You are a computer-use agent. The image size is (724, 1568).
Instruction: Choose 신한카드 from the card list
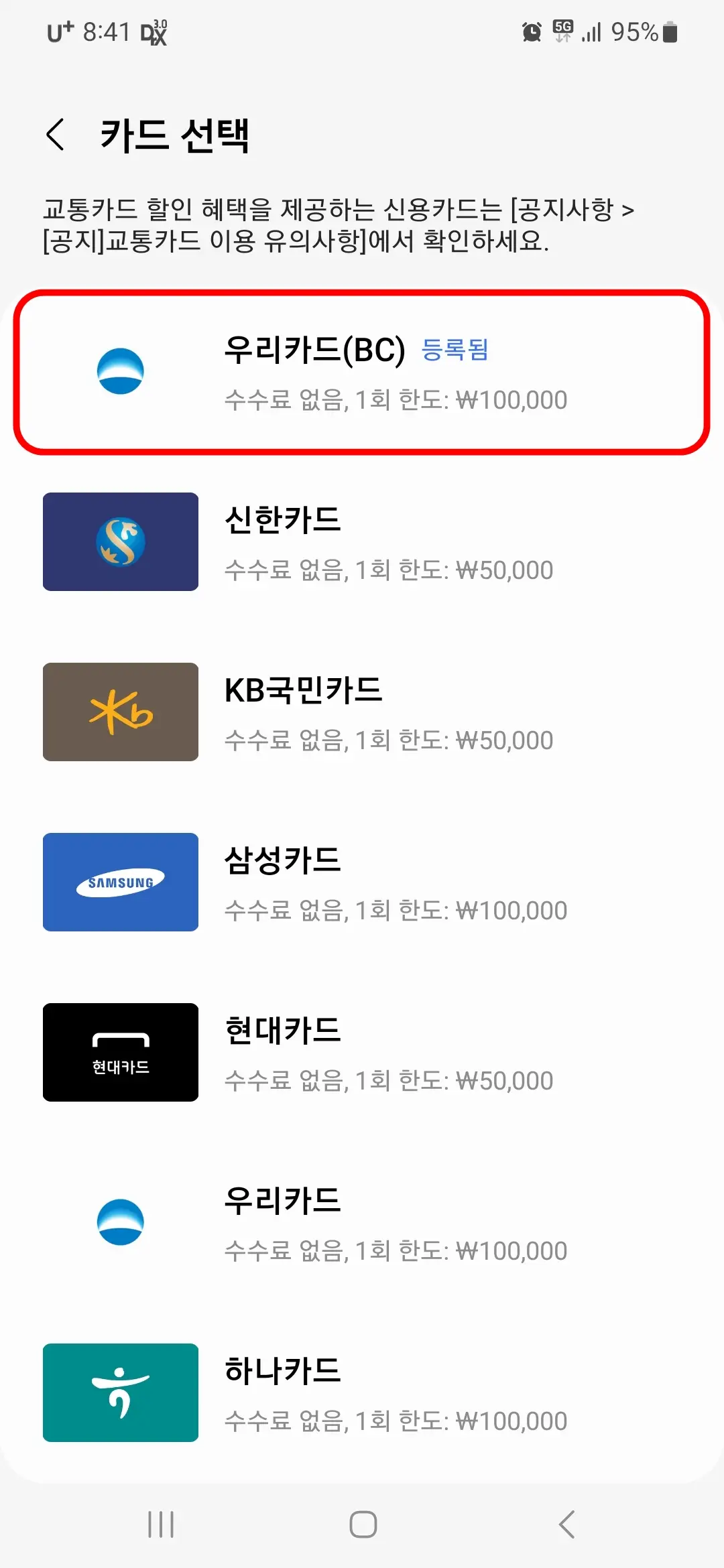coord(362,541)
